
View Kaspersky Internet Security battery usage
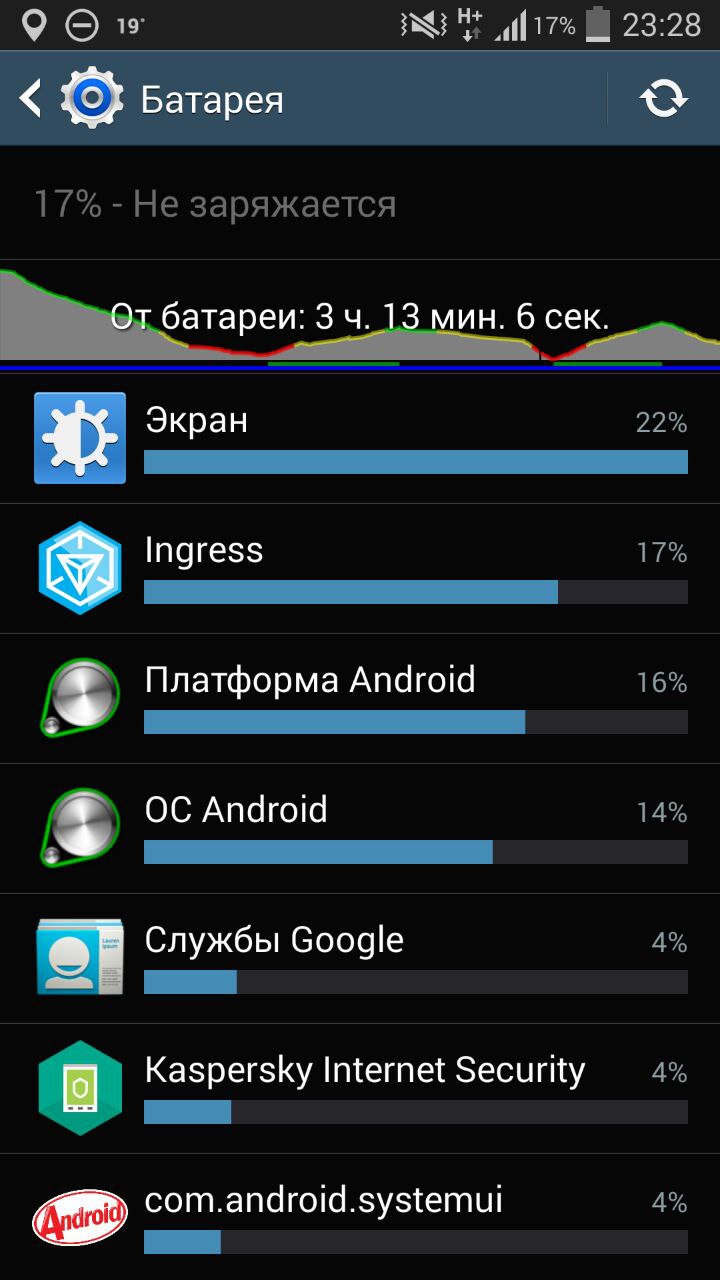360,1088
